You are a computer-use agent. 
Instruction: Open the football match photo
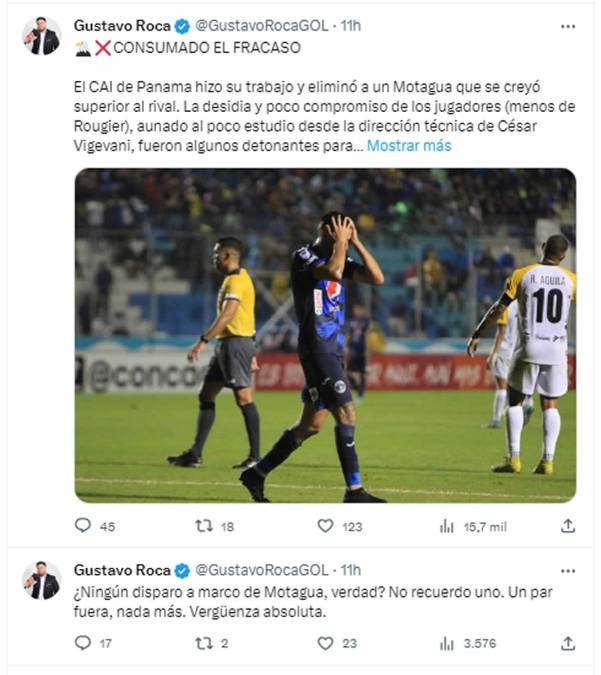(325, 335)
